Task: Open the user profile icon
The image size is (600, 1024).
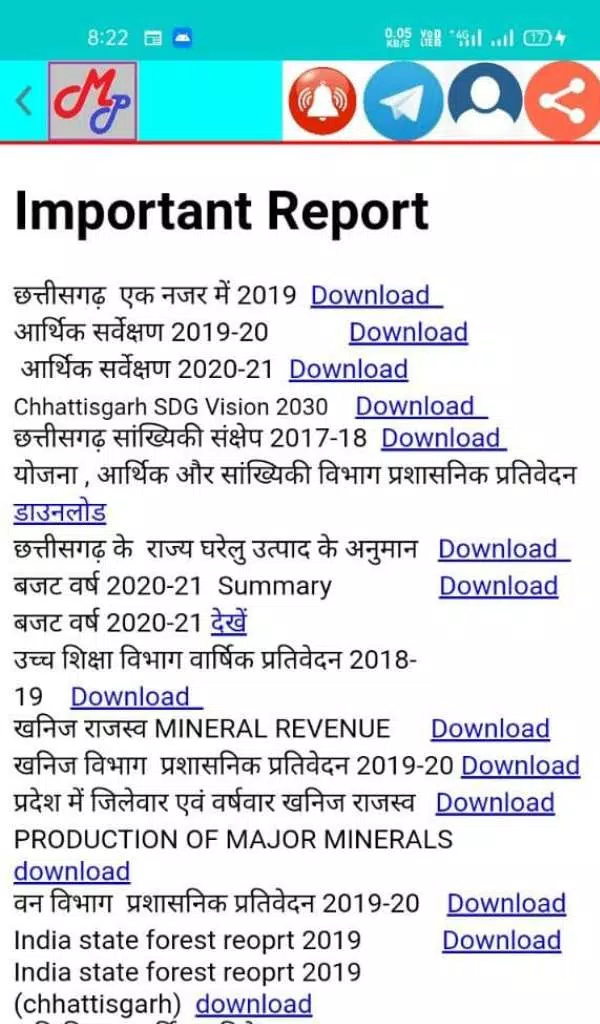Action: [484, 100]
